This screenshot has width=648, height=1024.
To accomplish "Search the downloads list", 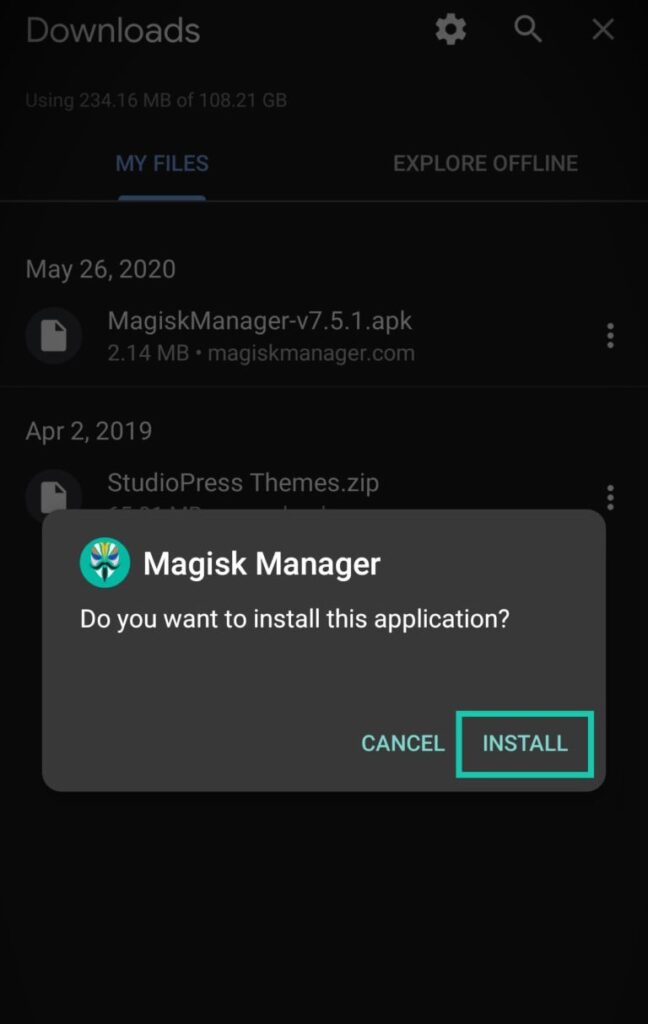I will [x=528, y=30].
